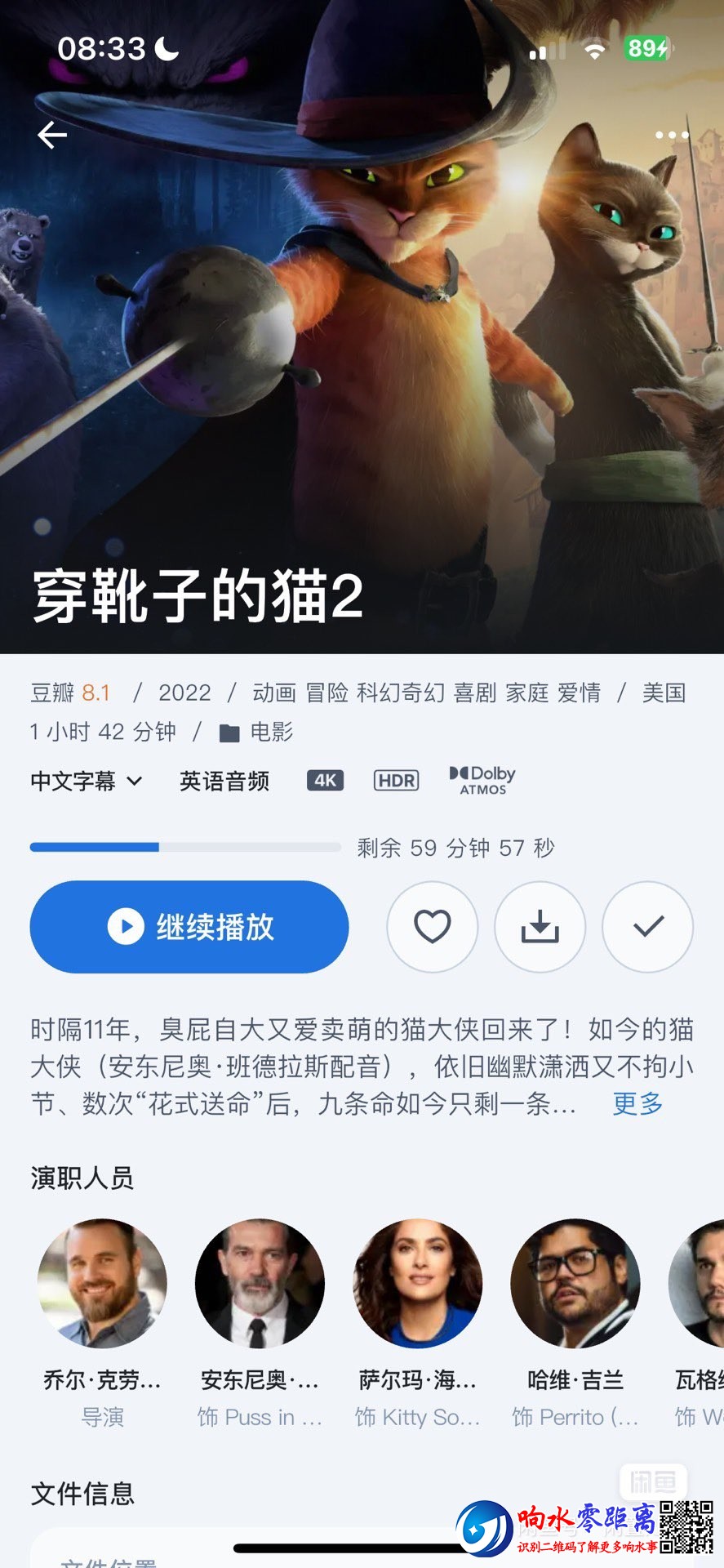724x1568 pixels.
Task: Expand synopsis via 更多 link
Action: tap(637, 1103)
